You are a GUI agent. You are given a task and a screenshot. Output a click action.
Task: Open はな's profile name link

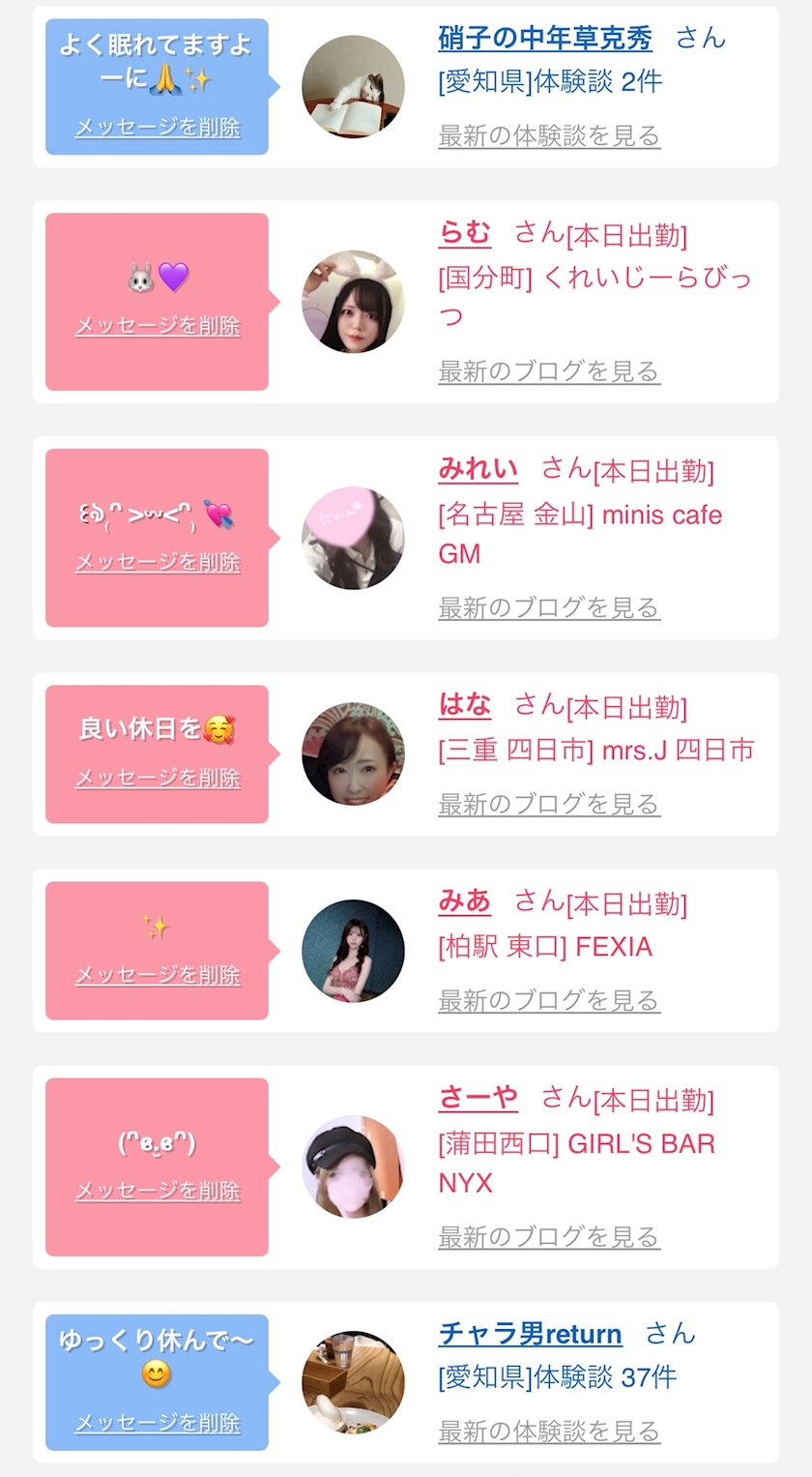click(x=465, y=705)
